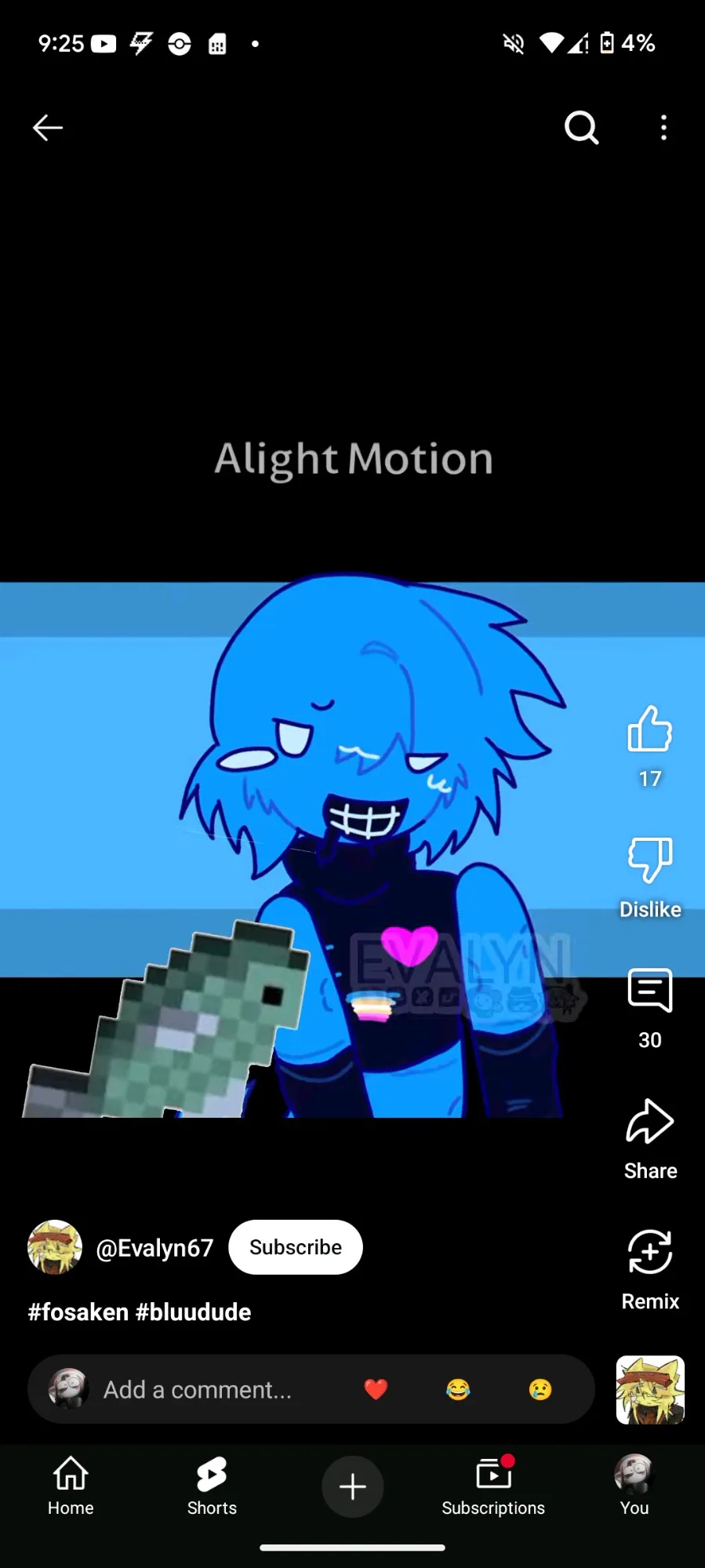705x1568 pixels.
Task: Open the create plus button
Action: [x=353, y=1486]
